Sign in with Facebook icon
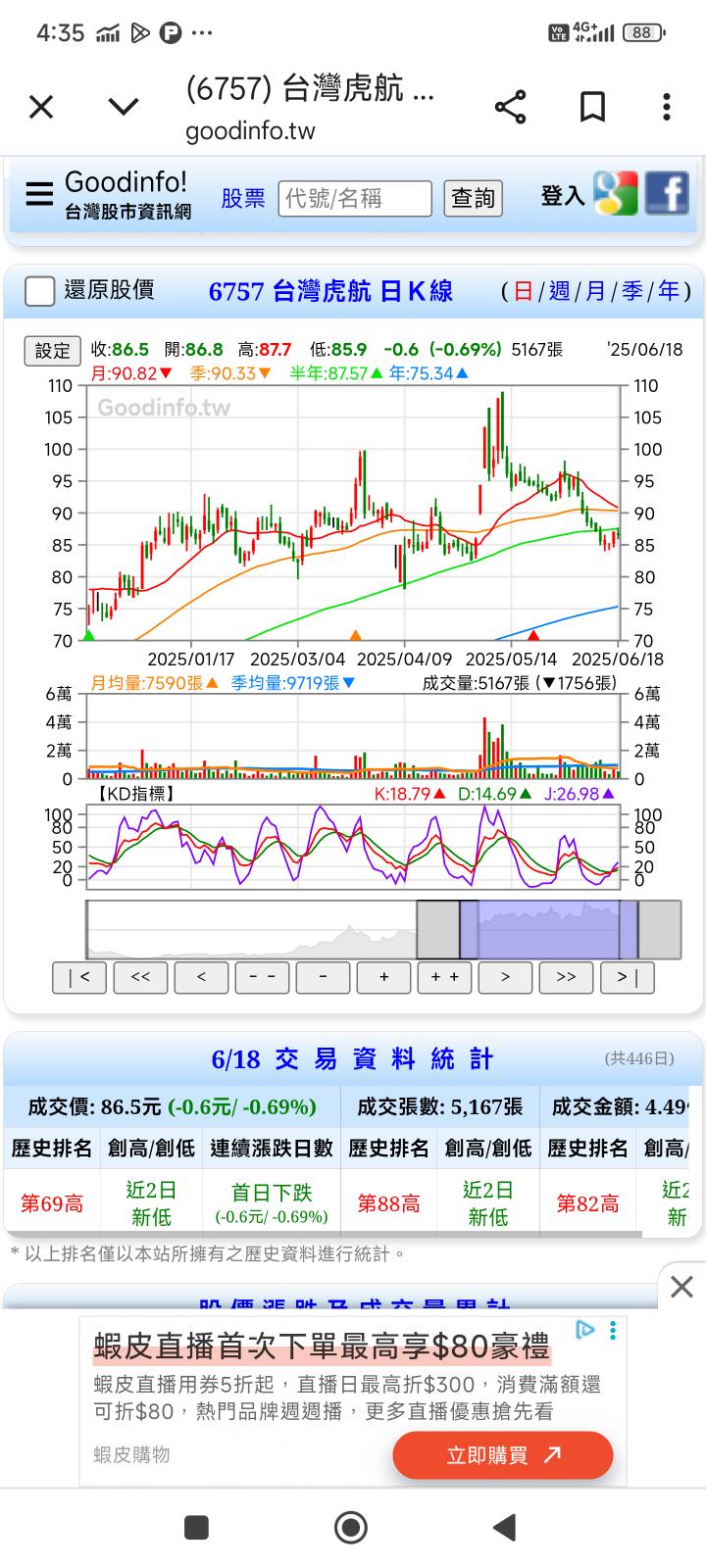The image size is (706, 1568). click(667, 194)
